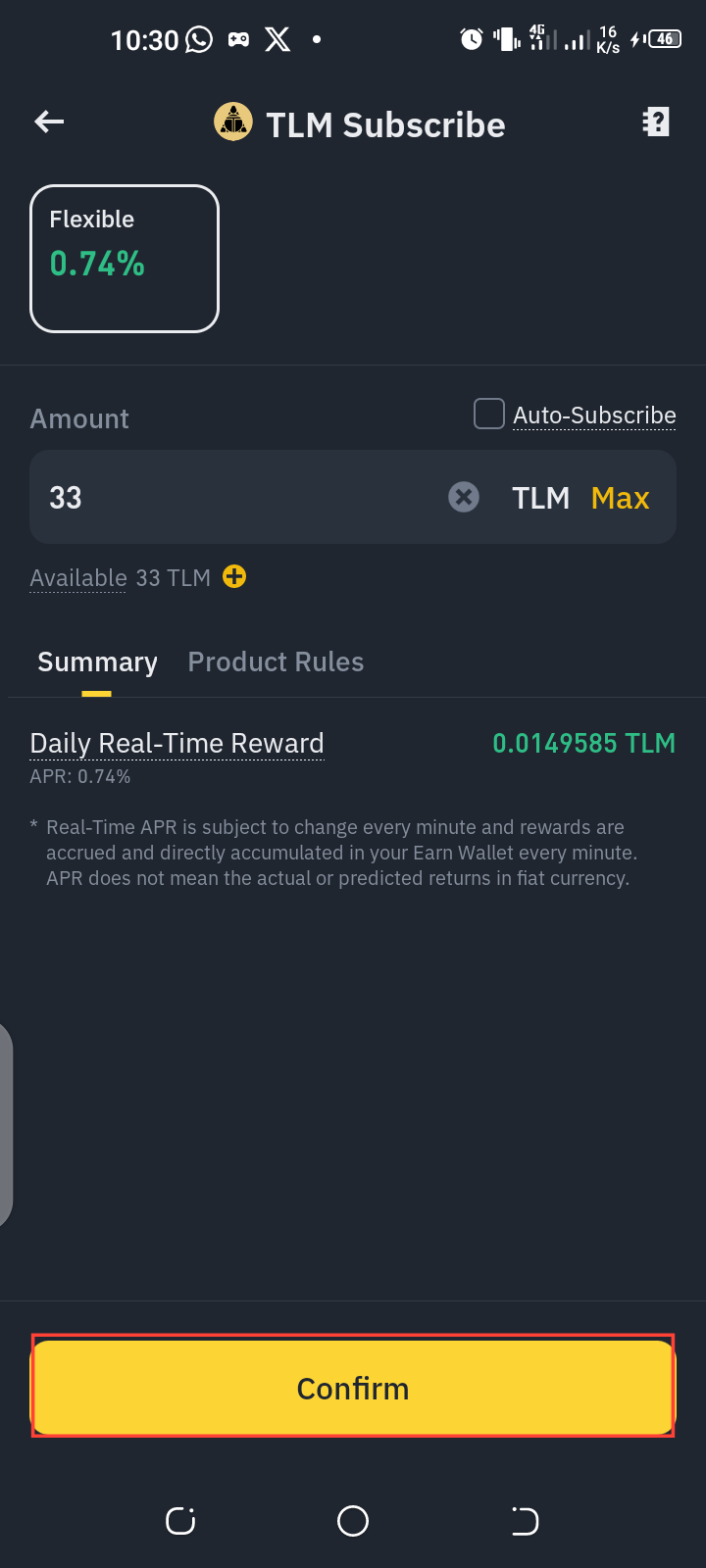This screenshot has height=1568, width=706.
Task: Select the Flexible 0.74% option
Action: pyautogui.click(x=125, y=259)
